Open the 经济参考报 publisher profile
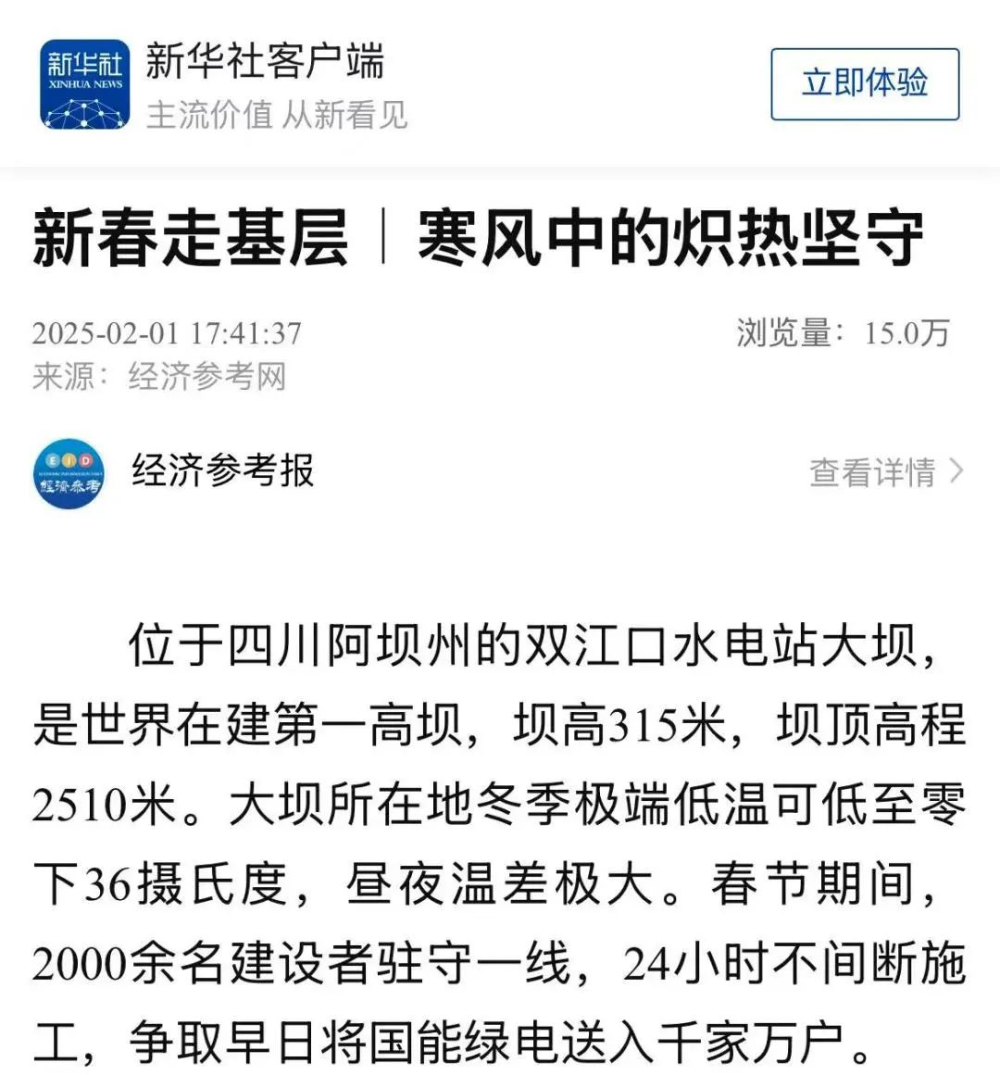Screen dimensions: 1000x1075 [223, 471]
